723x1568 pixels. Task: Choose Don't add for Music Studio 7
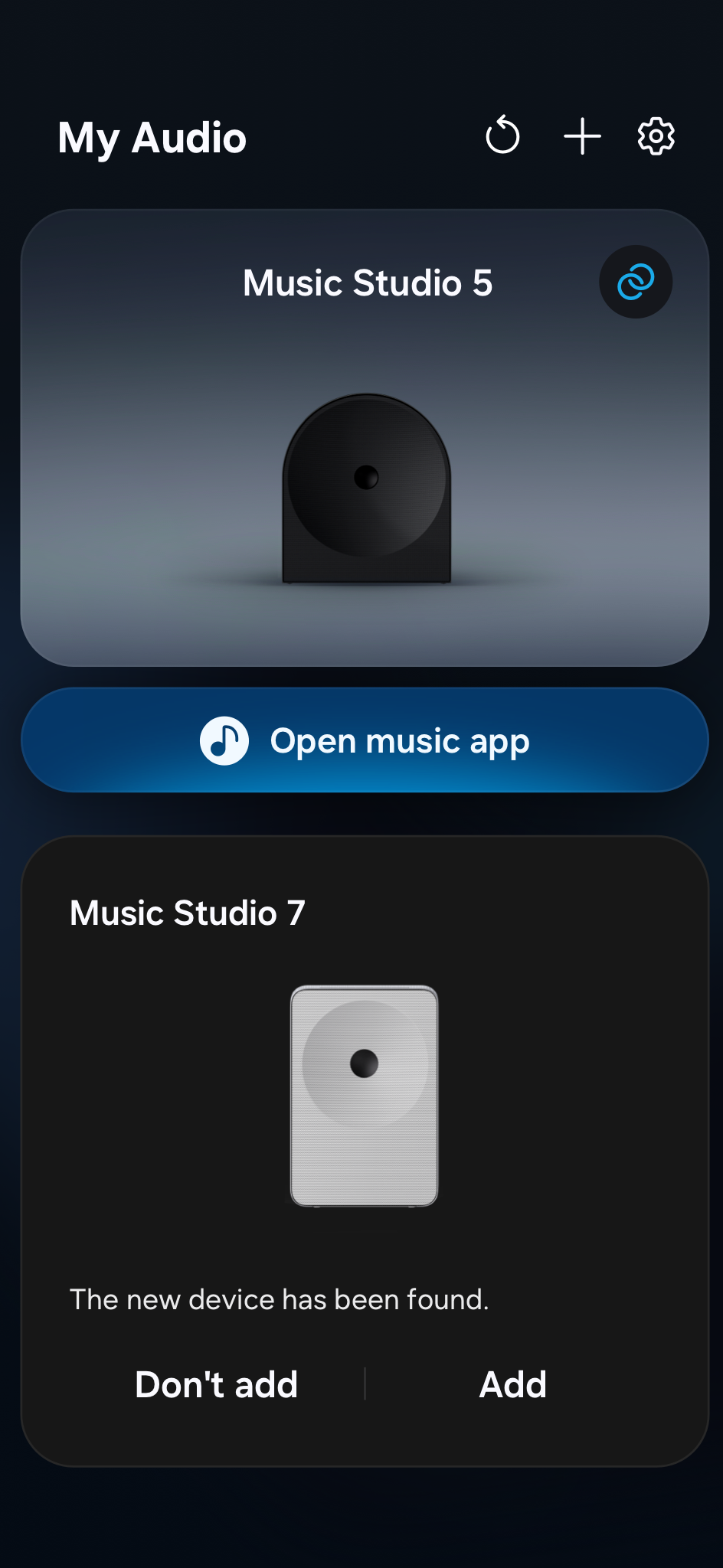pyautogui.click(x=216, y=1384)
